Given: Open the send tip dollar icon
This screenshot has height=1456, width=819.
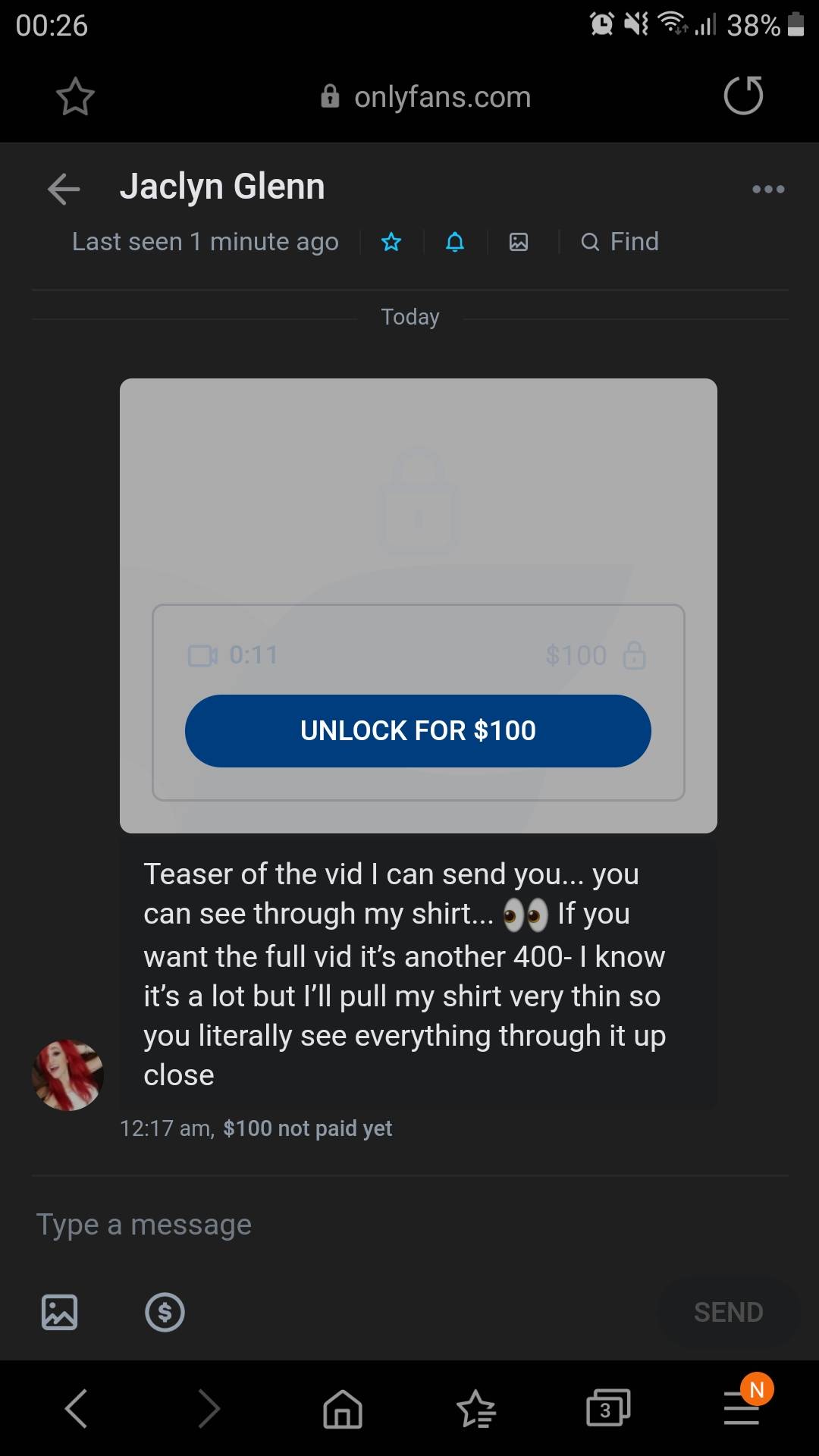Looking at the screenshot, I should [165, 1312].
